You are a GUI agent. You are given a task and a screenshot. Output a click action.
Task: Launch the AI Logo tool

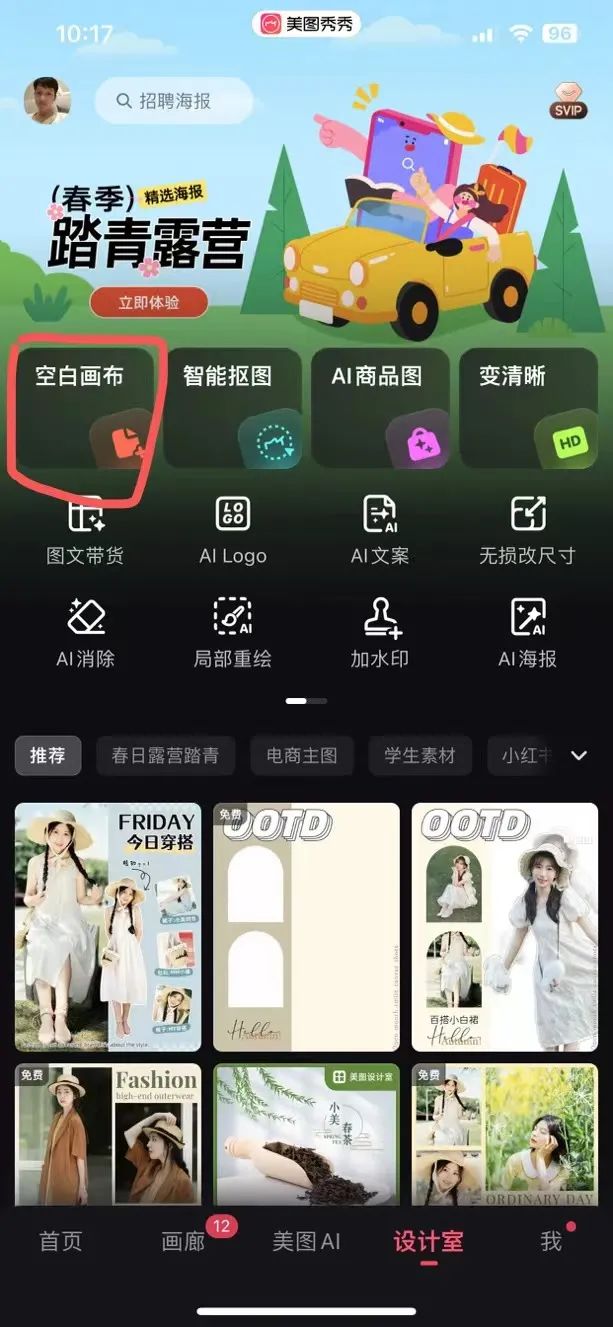[x=232, y=530]
